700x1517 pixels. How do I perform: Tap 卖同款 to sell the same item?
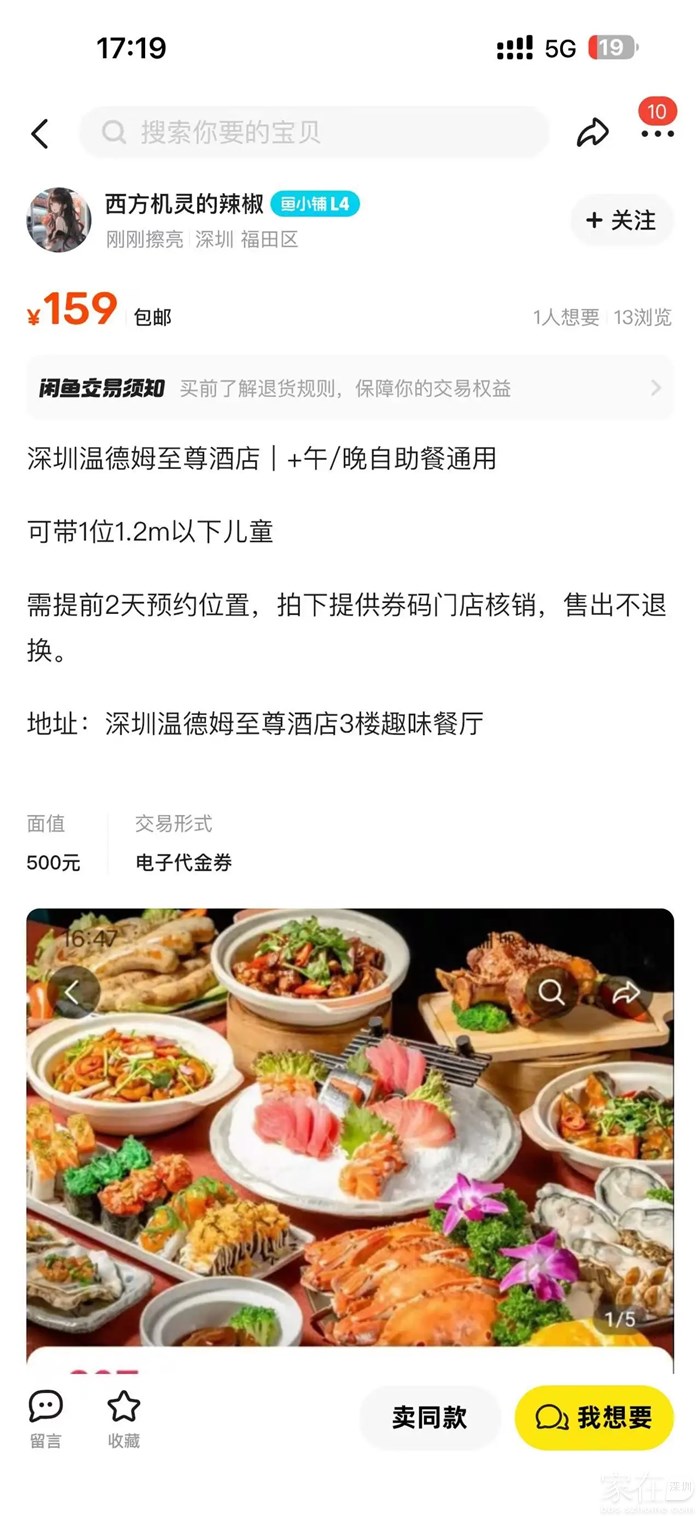pos(429,1417)
